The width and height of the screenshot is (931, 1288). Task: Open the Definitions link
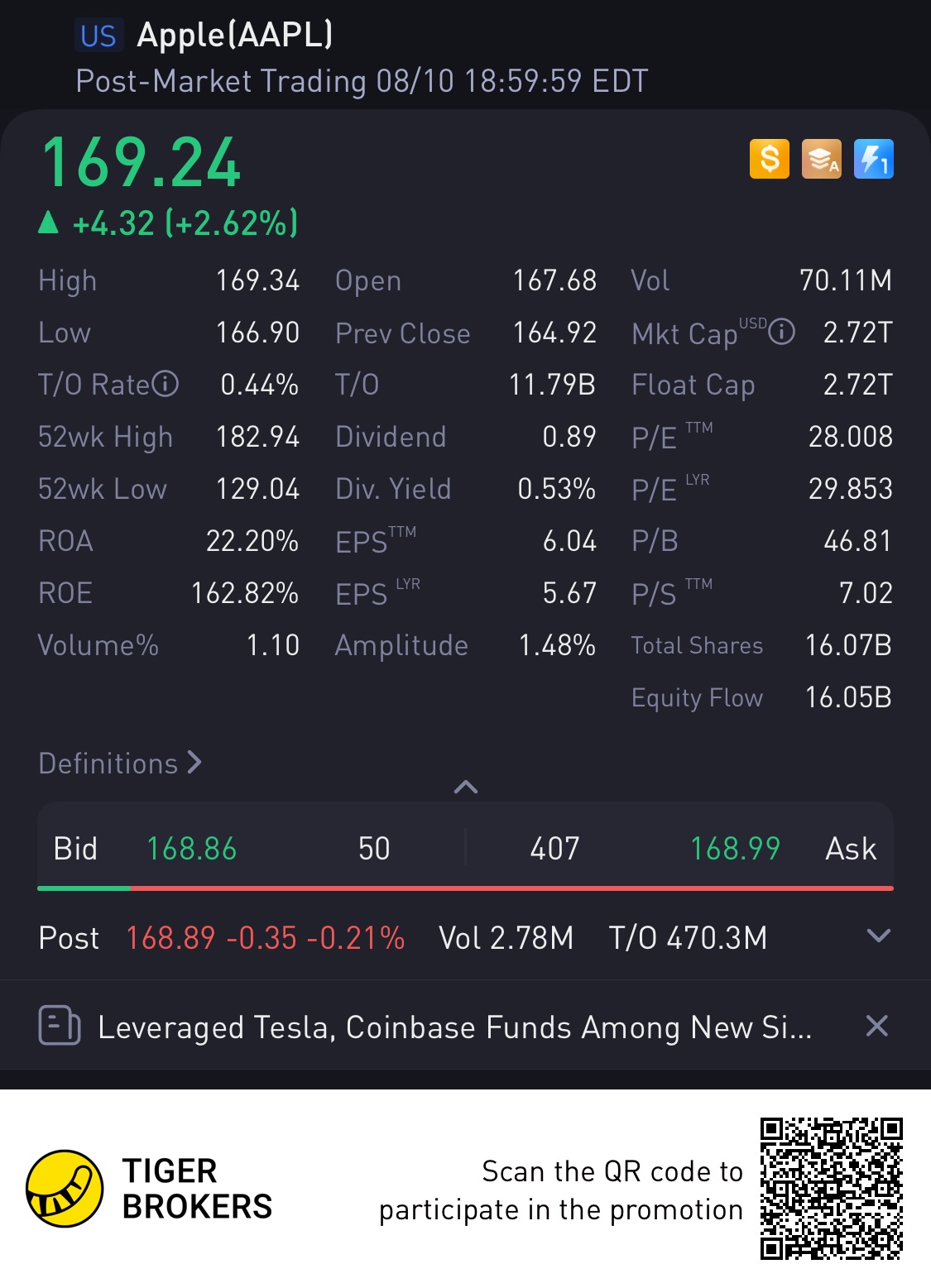pos(120,763)
